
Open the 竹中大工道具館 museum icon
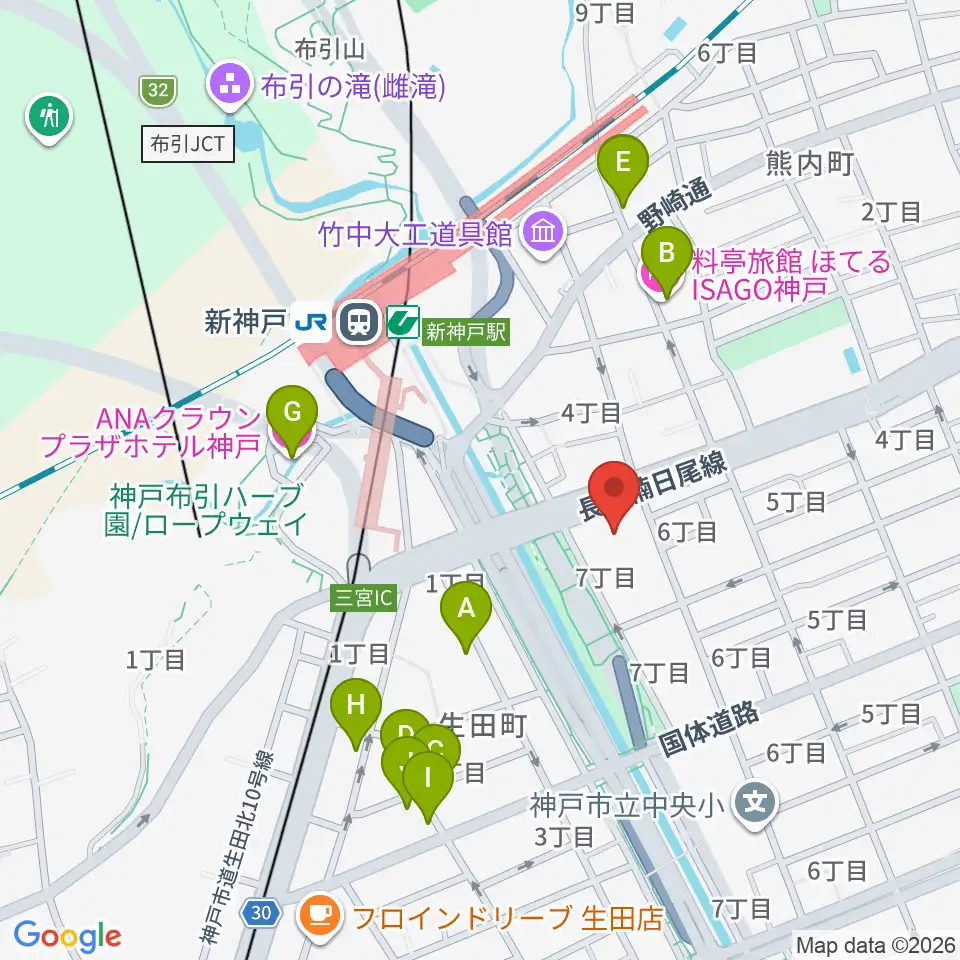pos(544,233)
